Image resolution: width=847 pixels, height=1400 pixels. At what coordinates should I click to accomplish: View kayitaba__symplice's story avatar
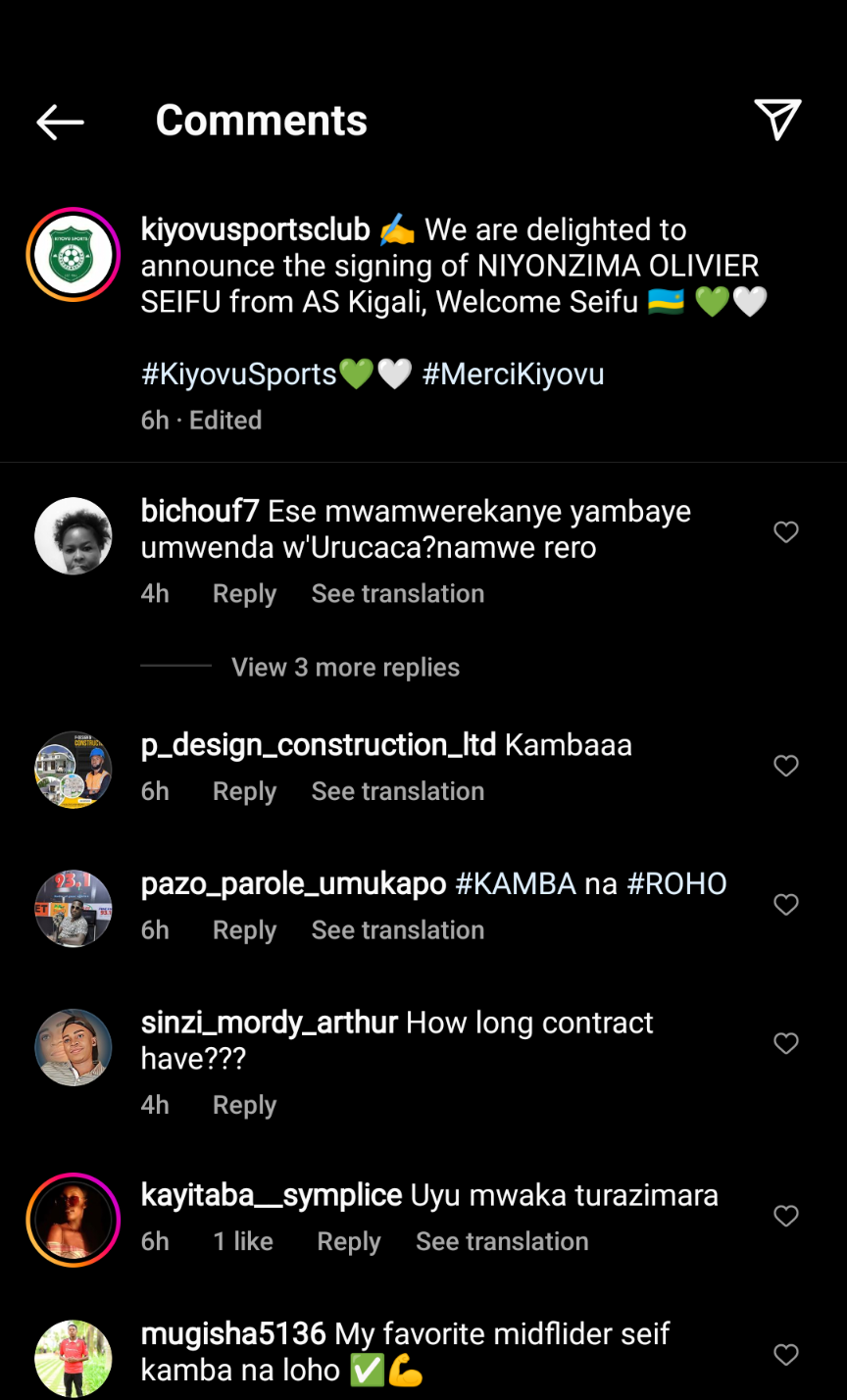click(73, 1220)
